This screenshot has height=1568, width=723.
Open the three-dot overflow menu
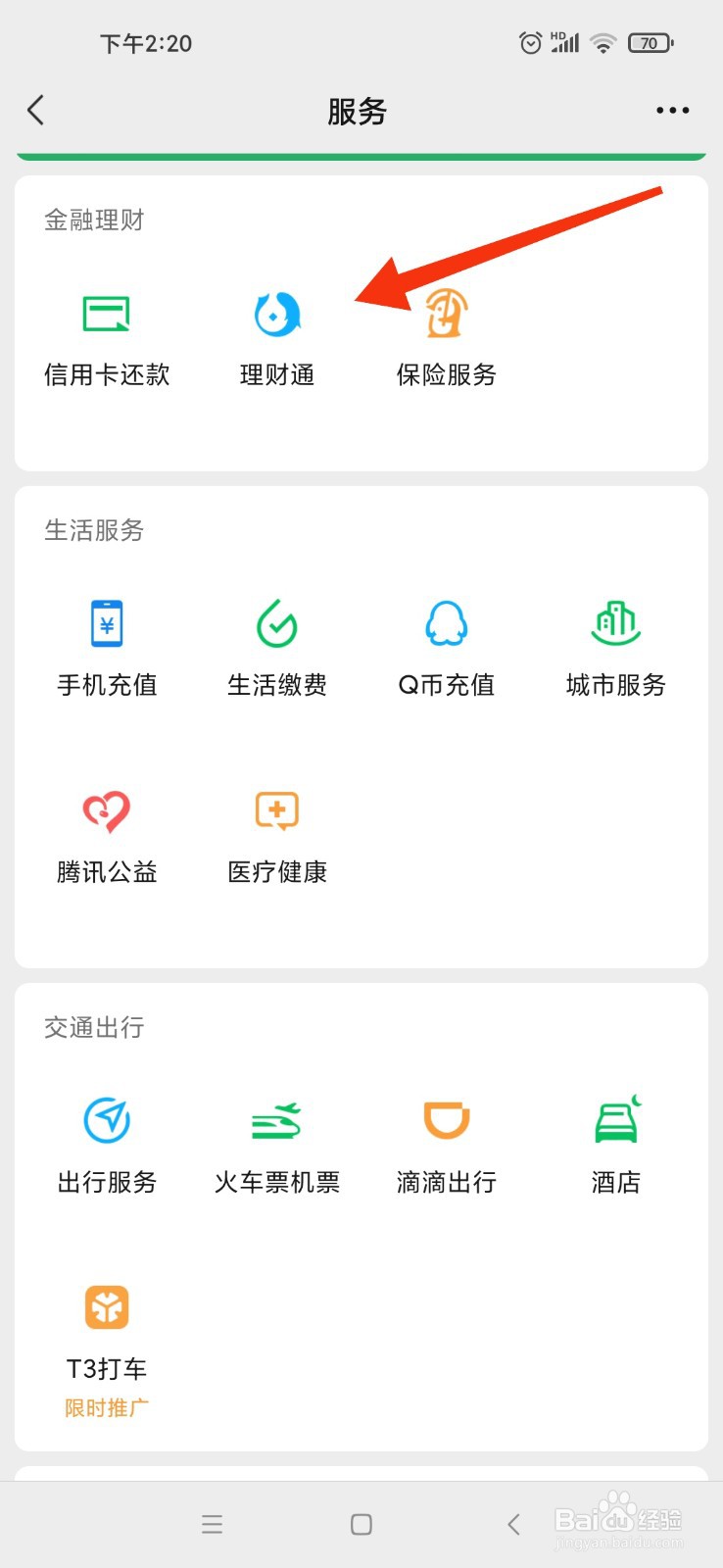672,111
